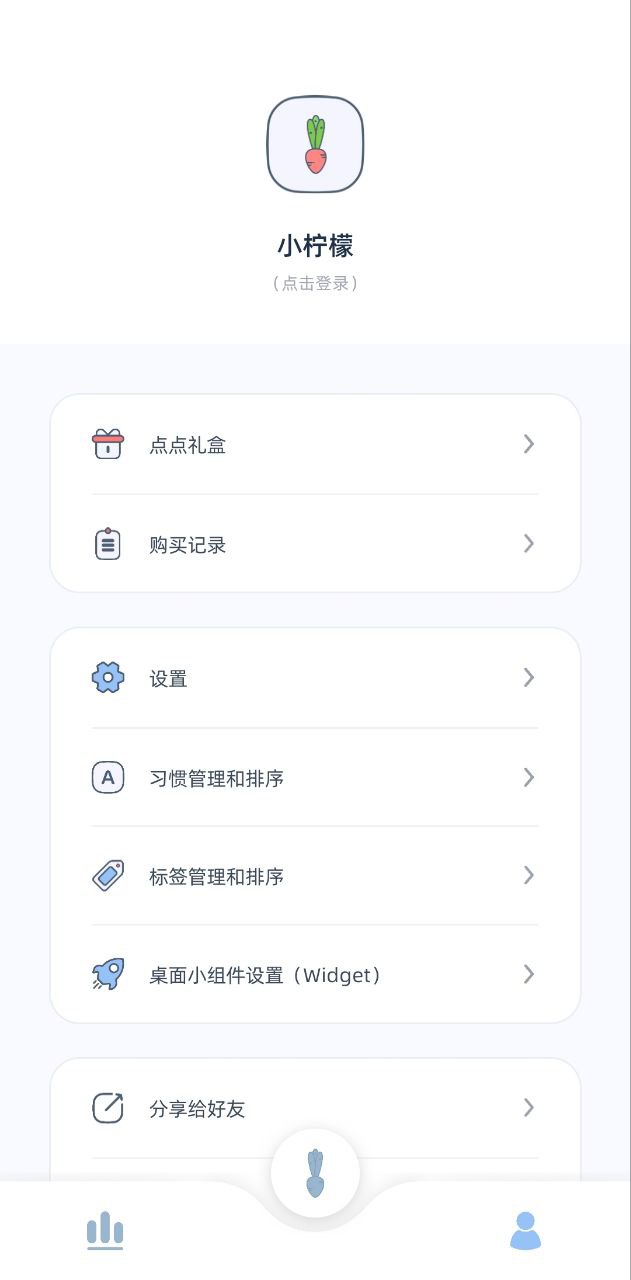This screenshot has width=631, height=1280.
Task: Select 分享给好友 share option
Action: click(x=315, y=1109)
